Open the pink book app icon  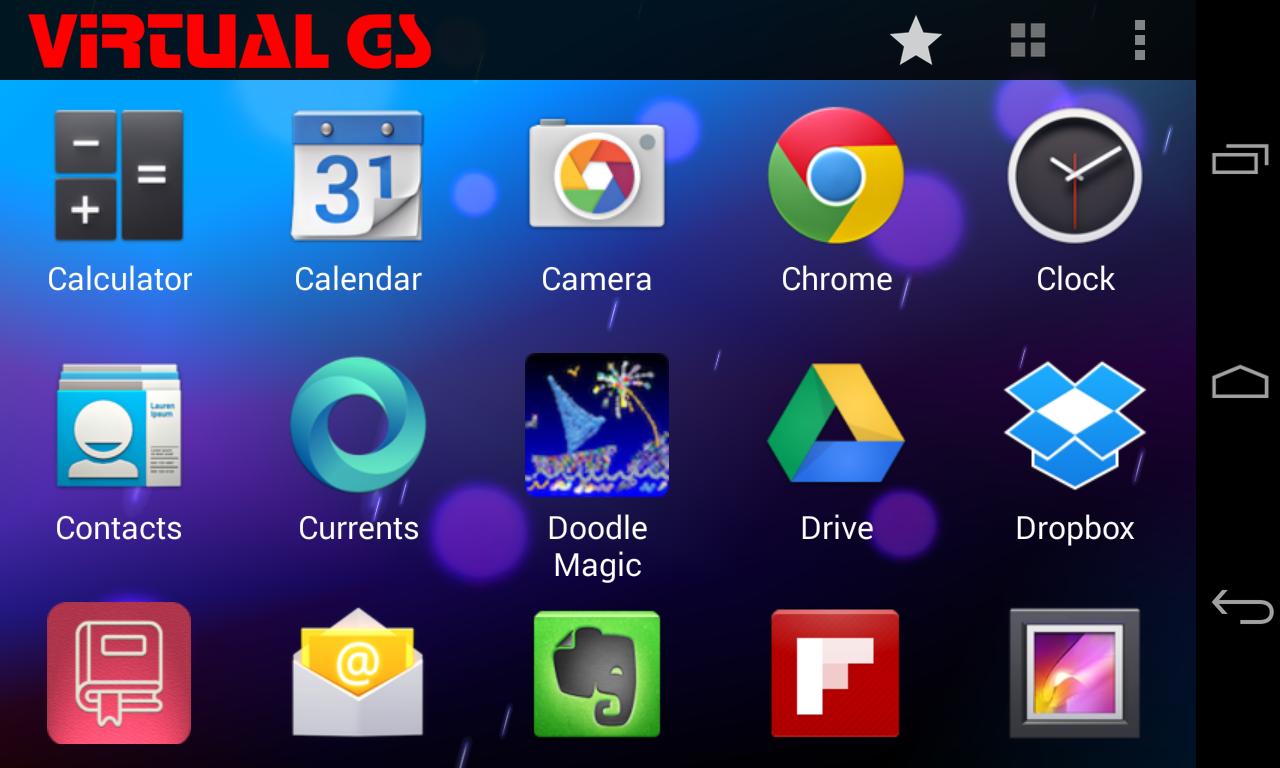coord(119,673)
